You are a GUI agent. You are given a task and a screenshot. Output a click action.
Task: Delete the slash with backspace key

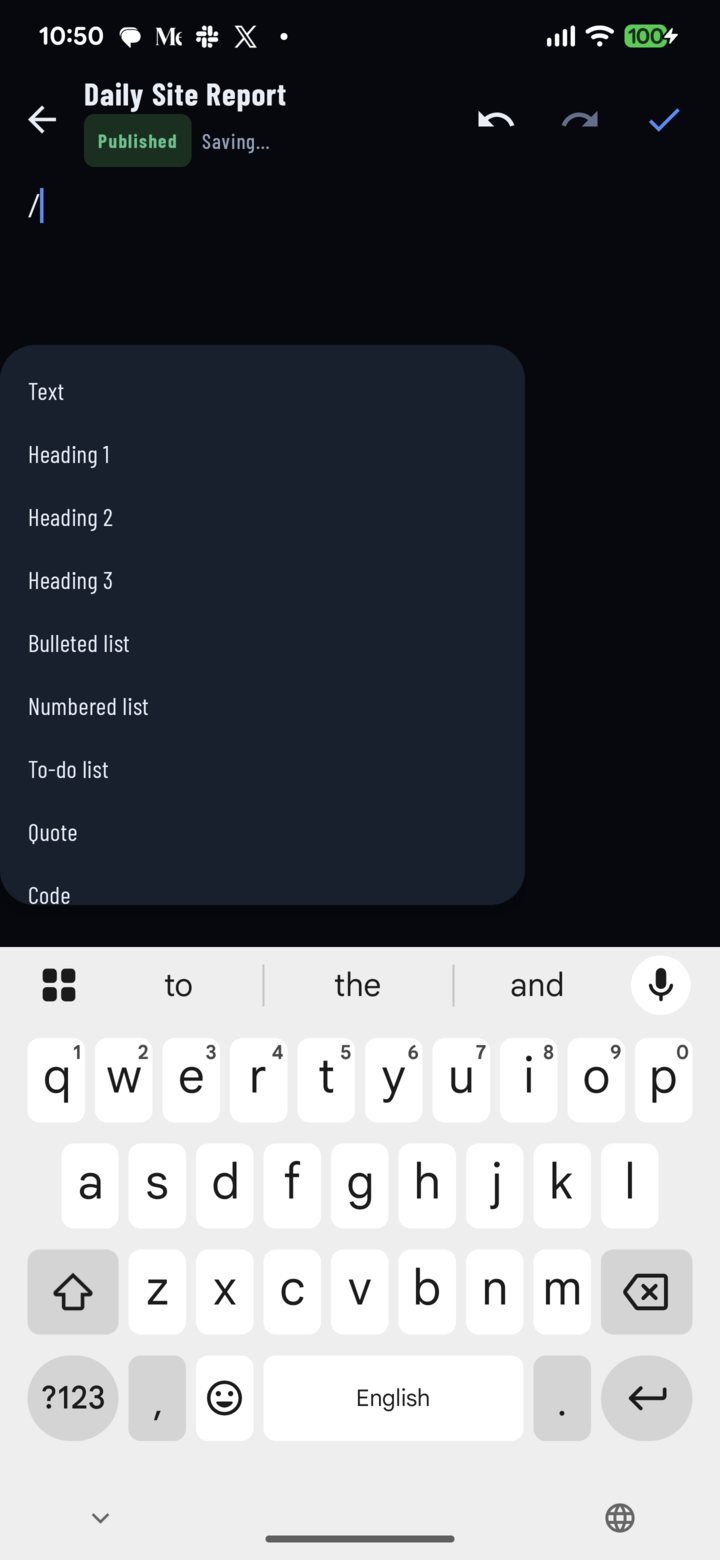[646, 1292]
